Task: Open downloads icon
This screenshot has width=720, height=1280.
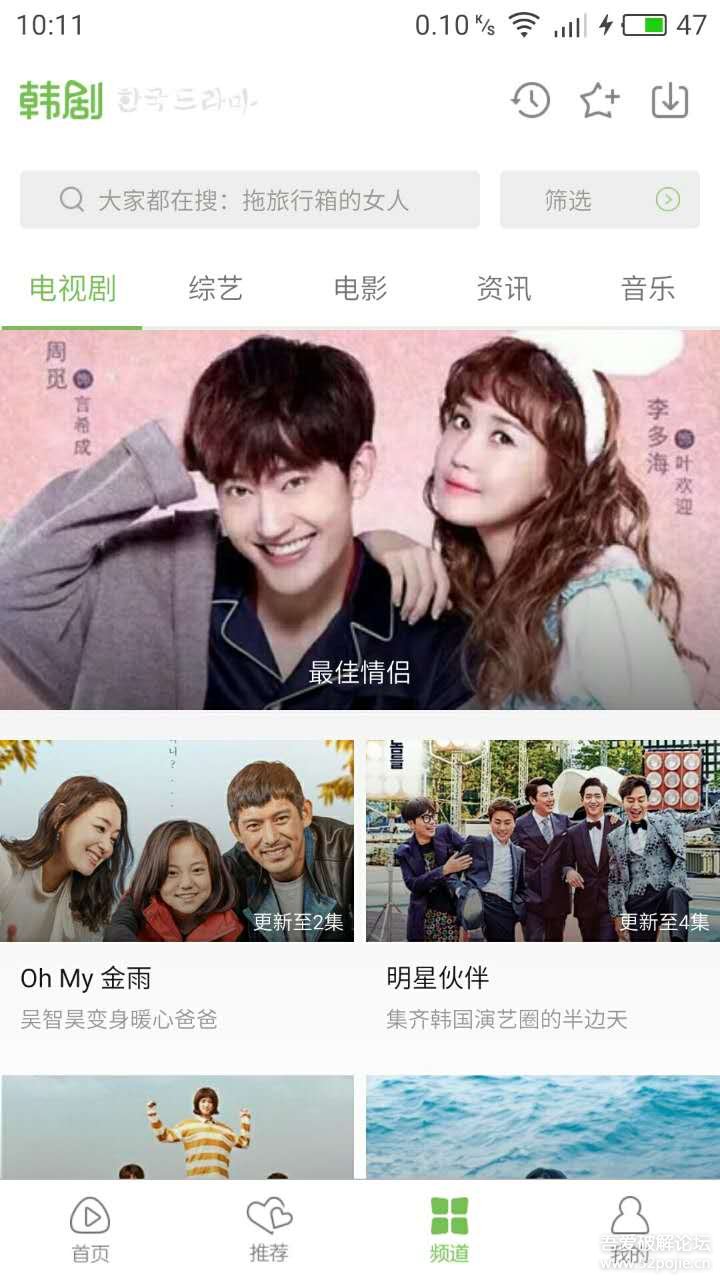Action: [670, 100]
